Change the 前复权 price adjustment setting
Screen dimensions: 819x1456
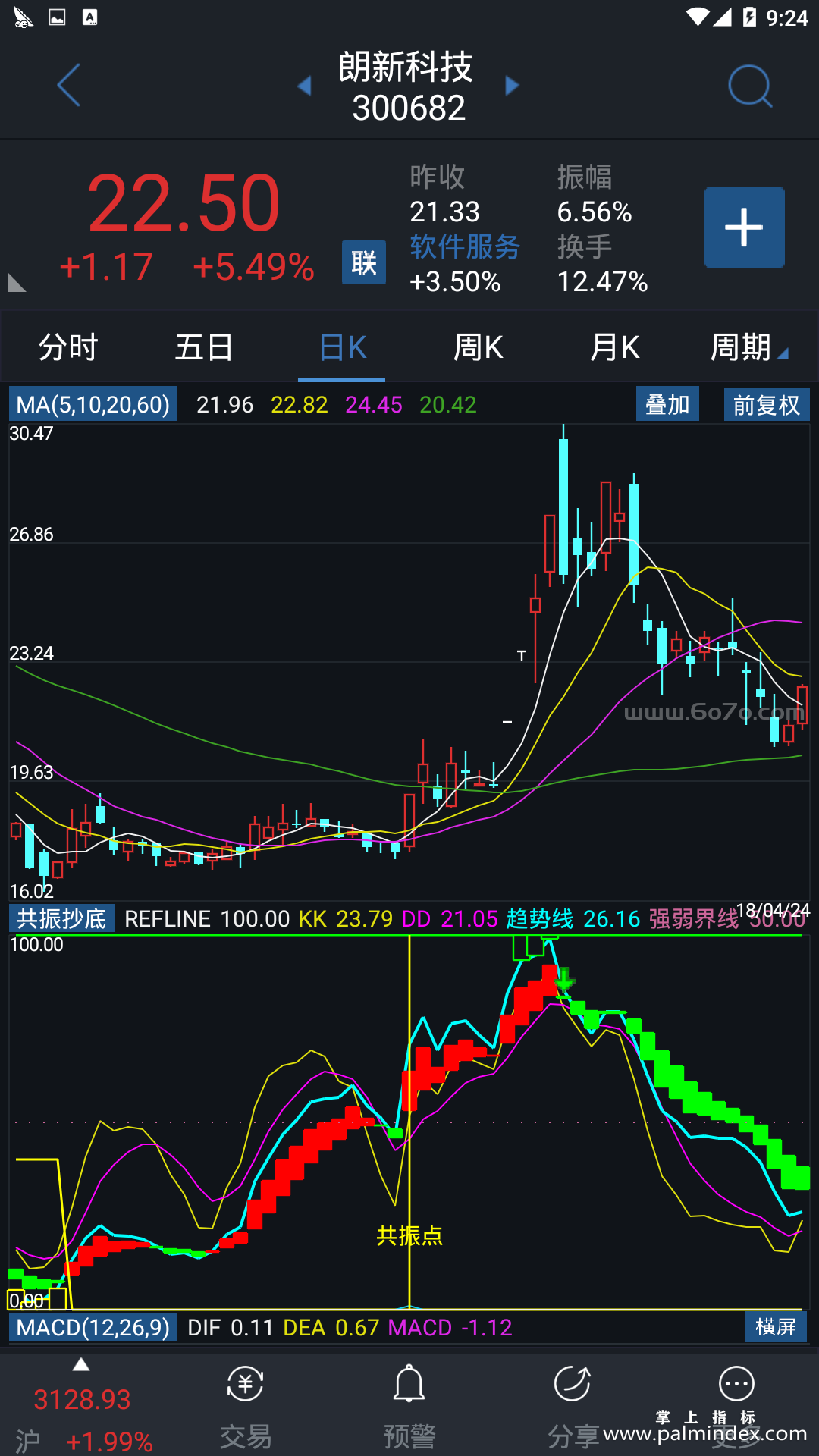coord(766,404)
